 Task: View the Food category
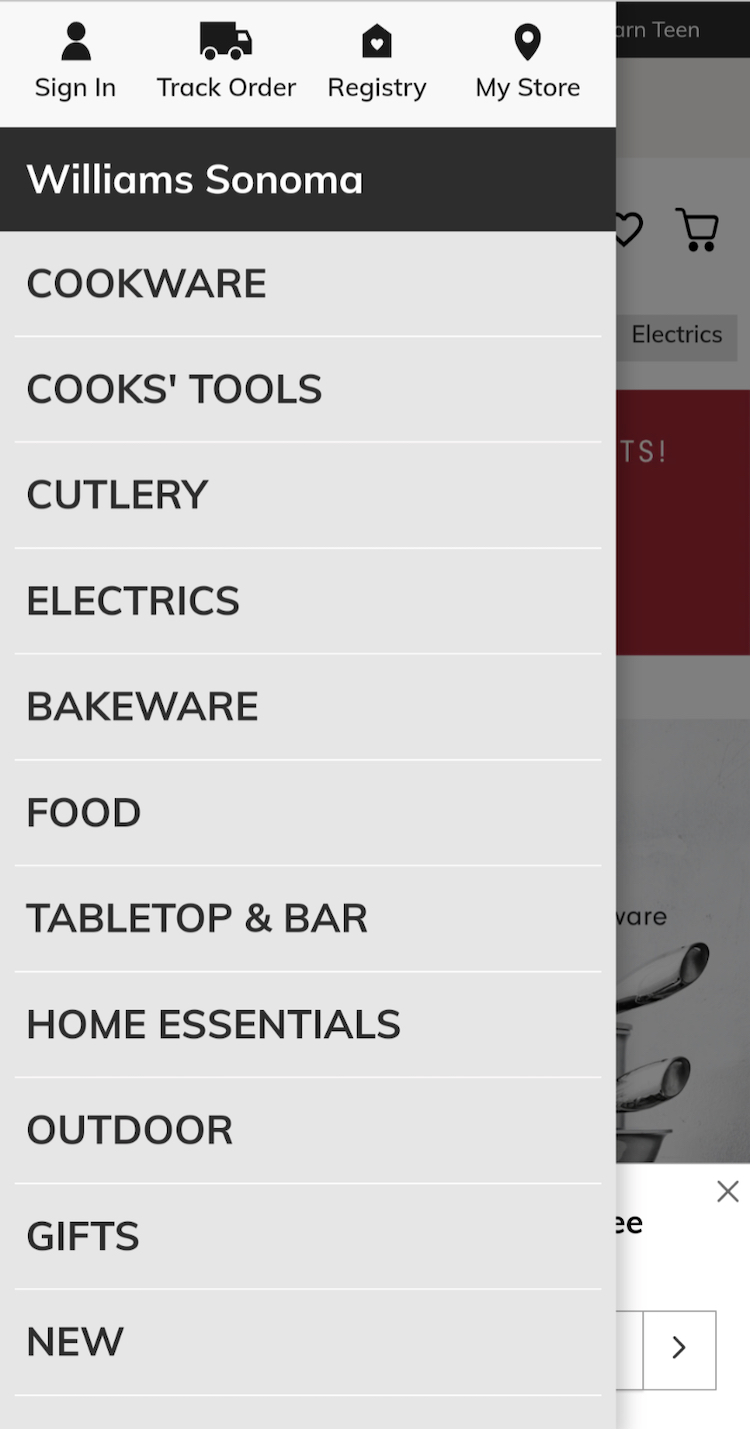[x=84, y=813]
